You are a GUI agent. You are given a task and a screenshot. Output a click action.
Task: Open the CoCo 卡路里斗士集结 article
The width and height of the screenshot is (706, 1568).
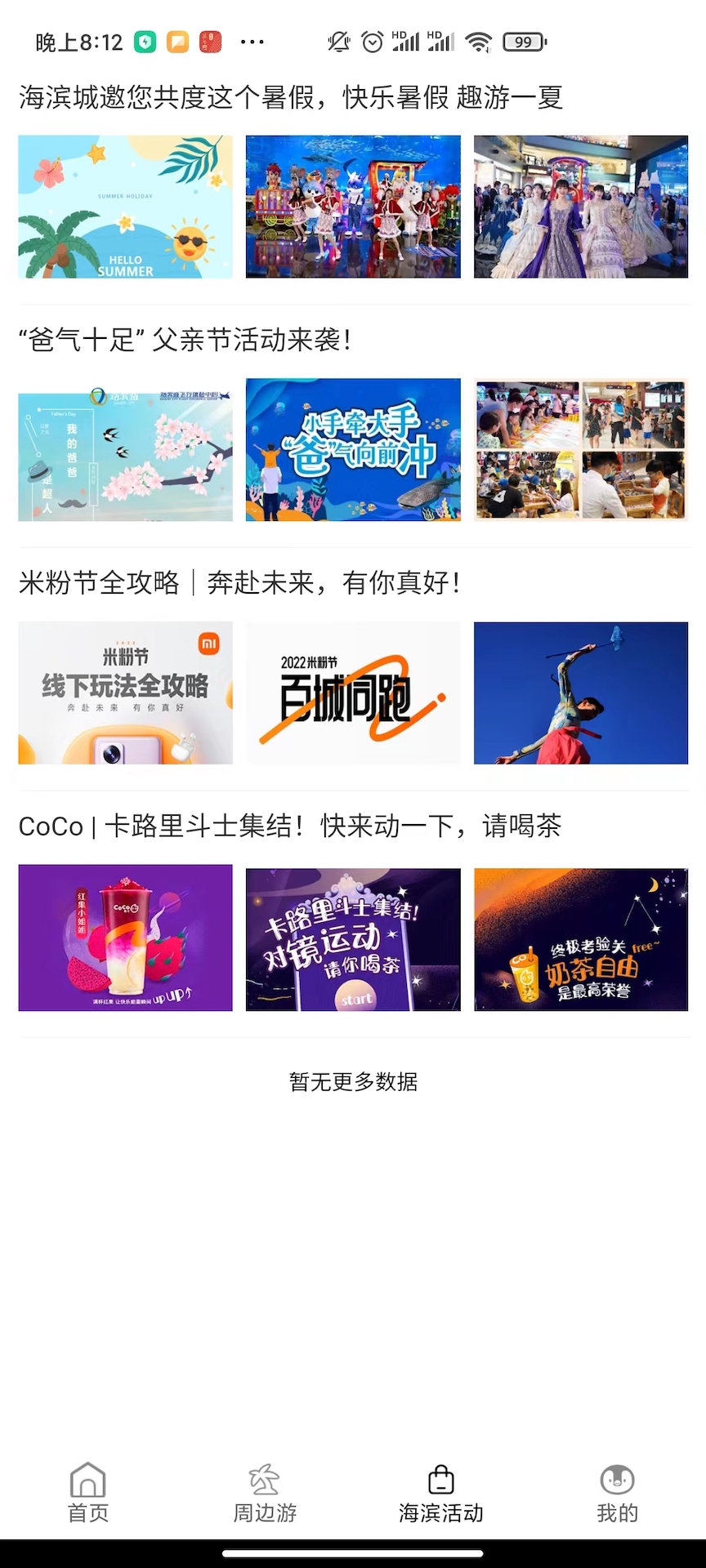(x=290, y=826)
